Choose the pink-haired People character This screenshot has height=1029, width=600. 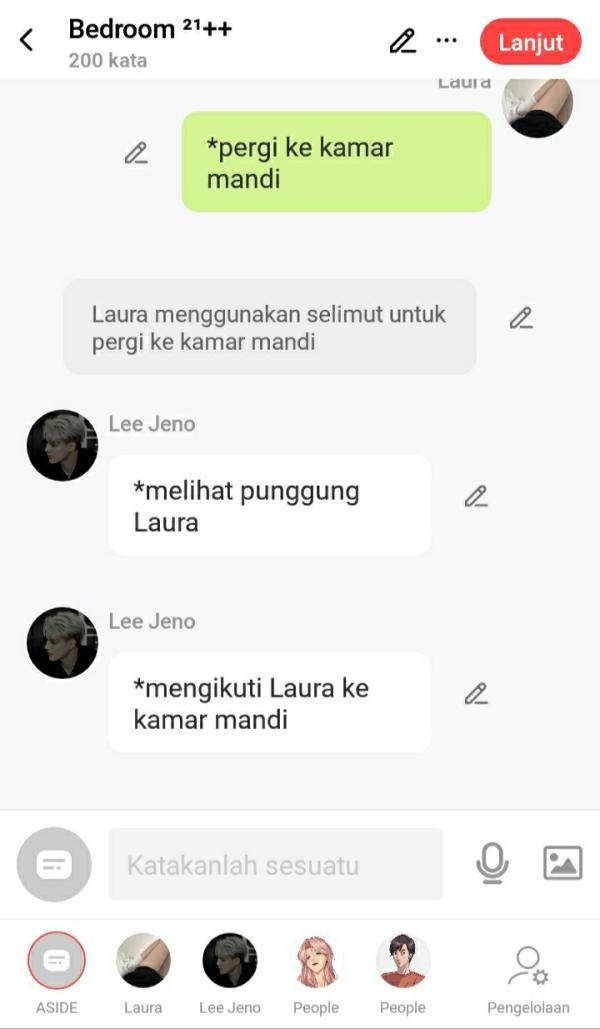coord(316,961)
